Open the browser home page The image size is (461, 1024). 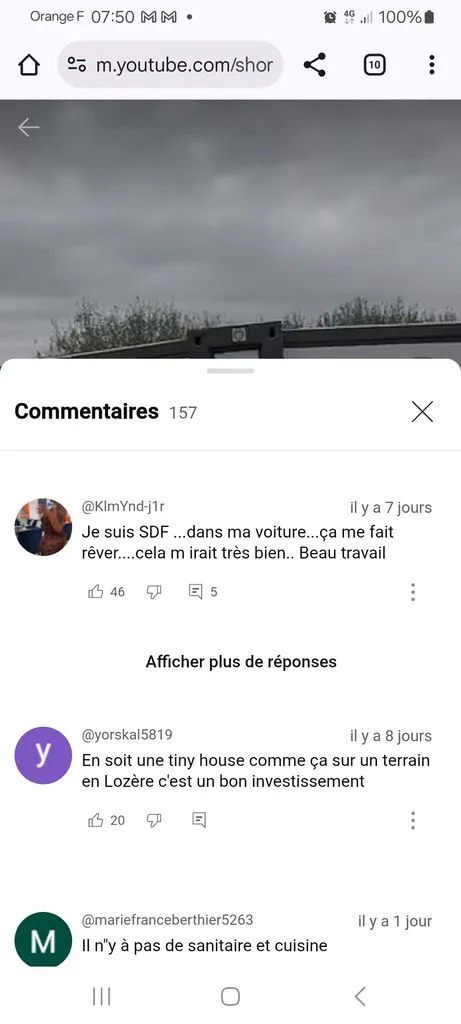[x=29, y=65]
